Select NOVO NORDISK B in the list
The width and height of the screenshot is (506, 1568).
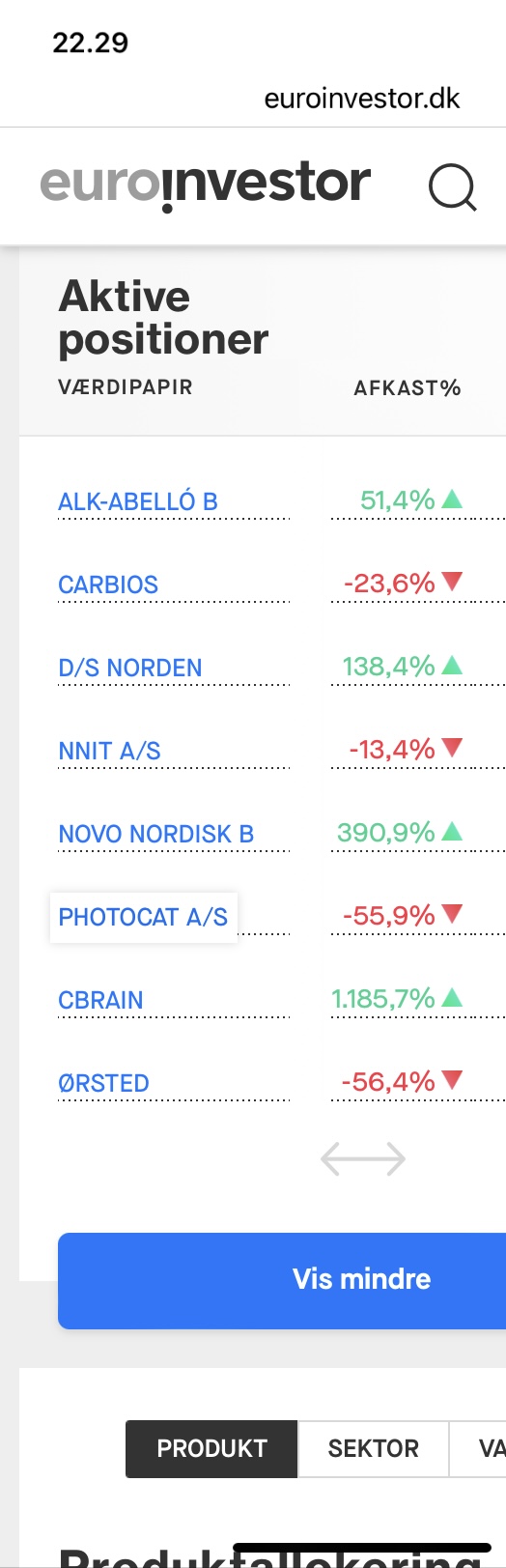click(156, 834)
